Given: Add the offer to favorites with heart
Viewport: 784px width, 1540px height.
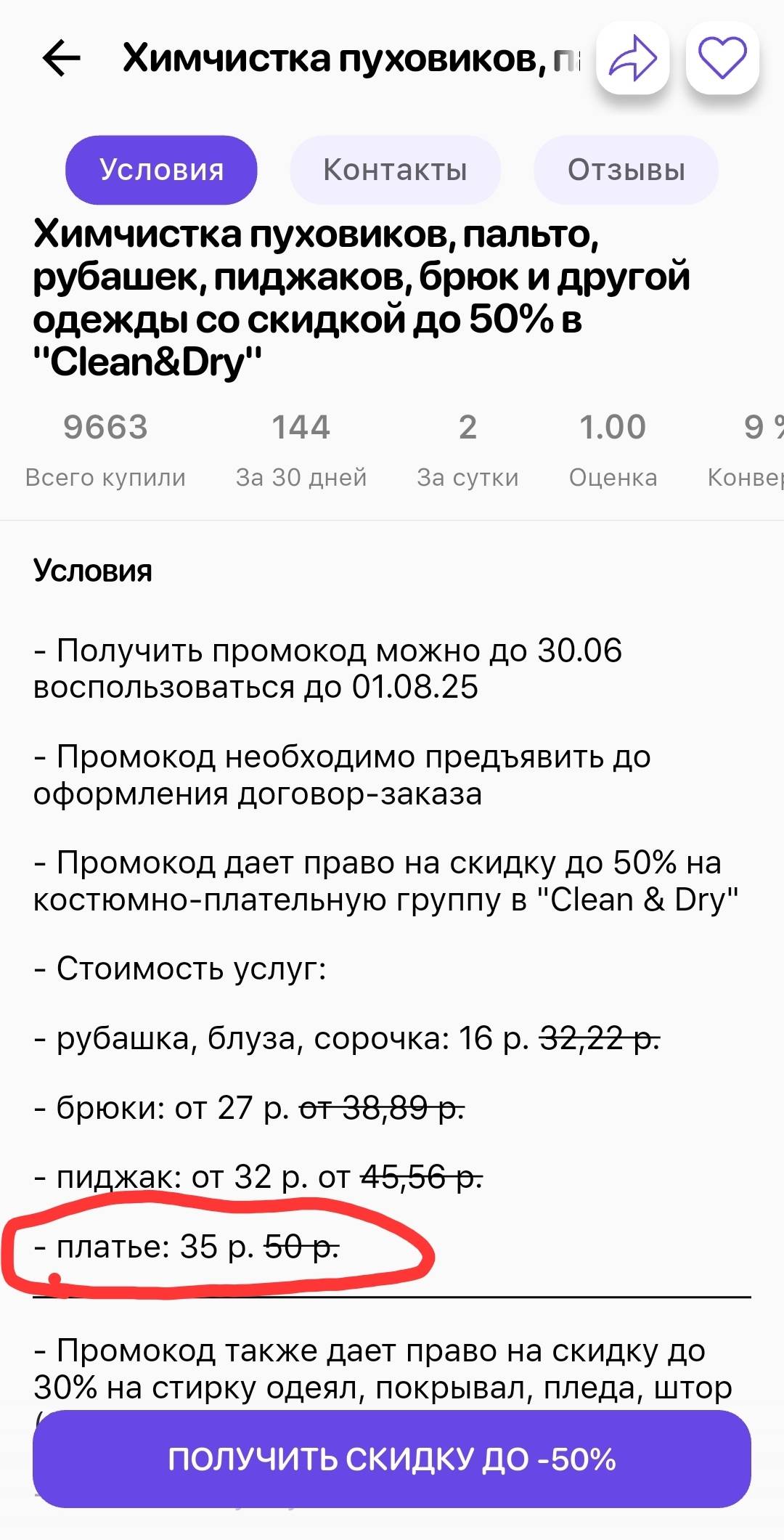Looking at the screenshot, I should [x=722, y=58].
